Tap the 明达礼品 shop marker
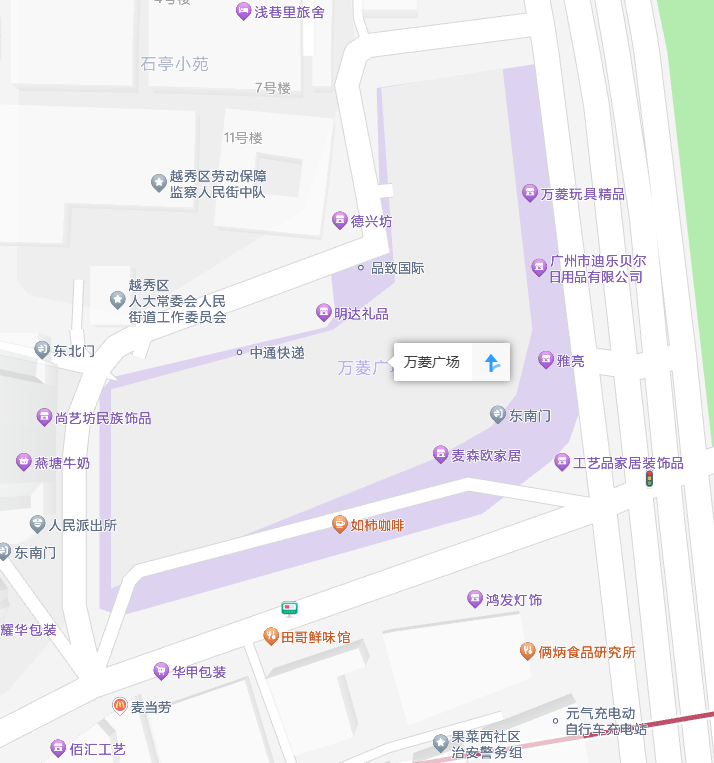Viewport: 714px width, 763px height. coord(323,313)
